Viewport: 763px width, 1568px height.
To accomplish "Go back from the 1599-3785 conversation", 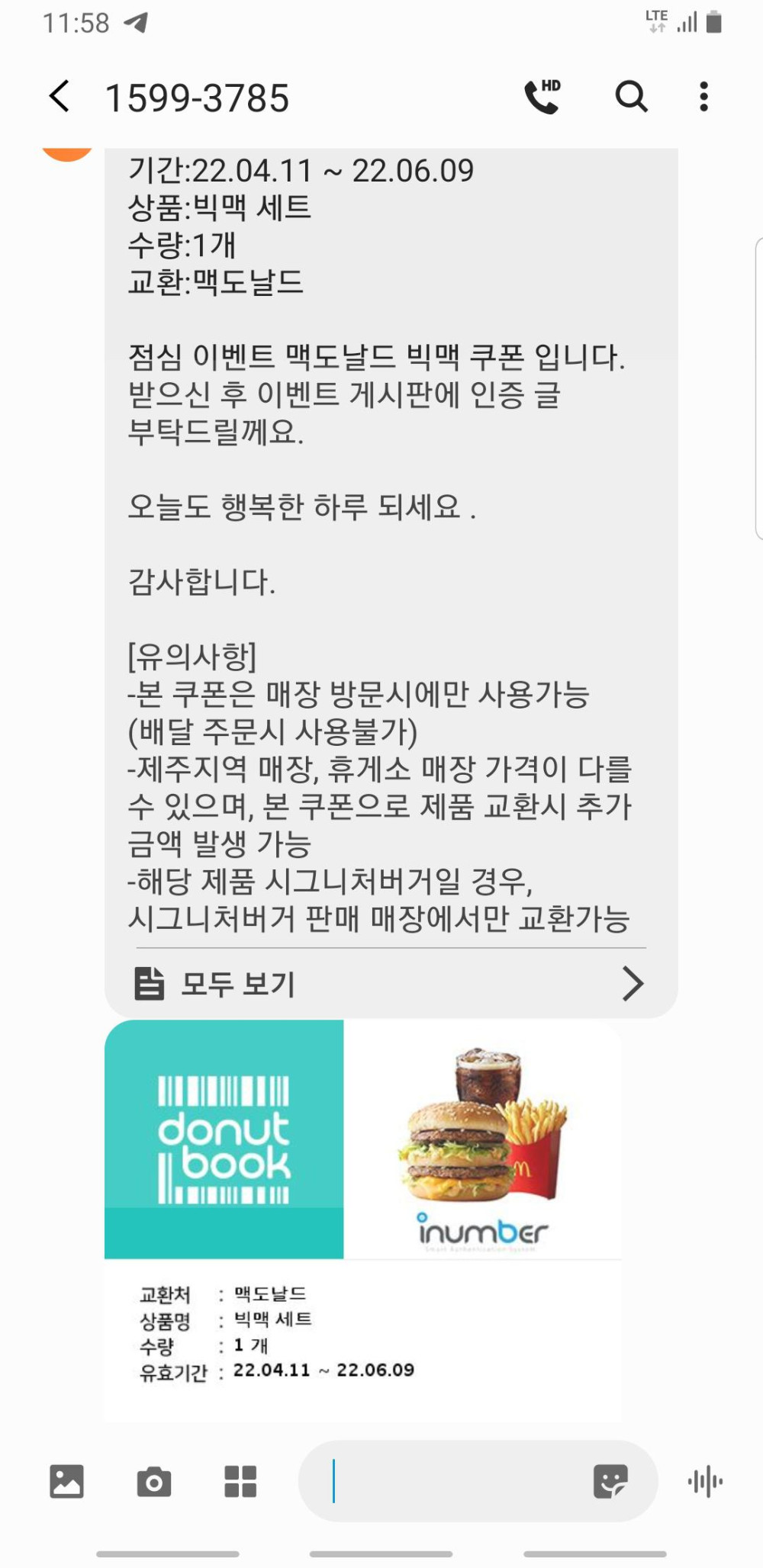I will (x=60, y=97).
